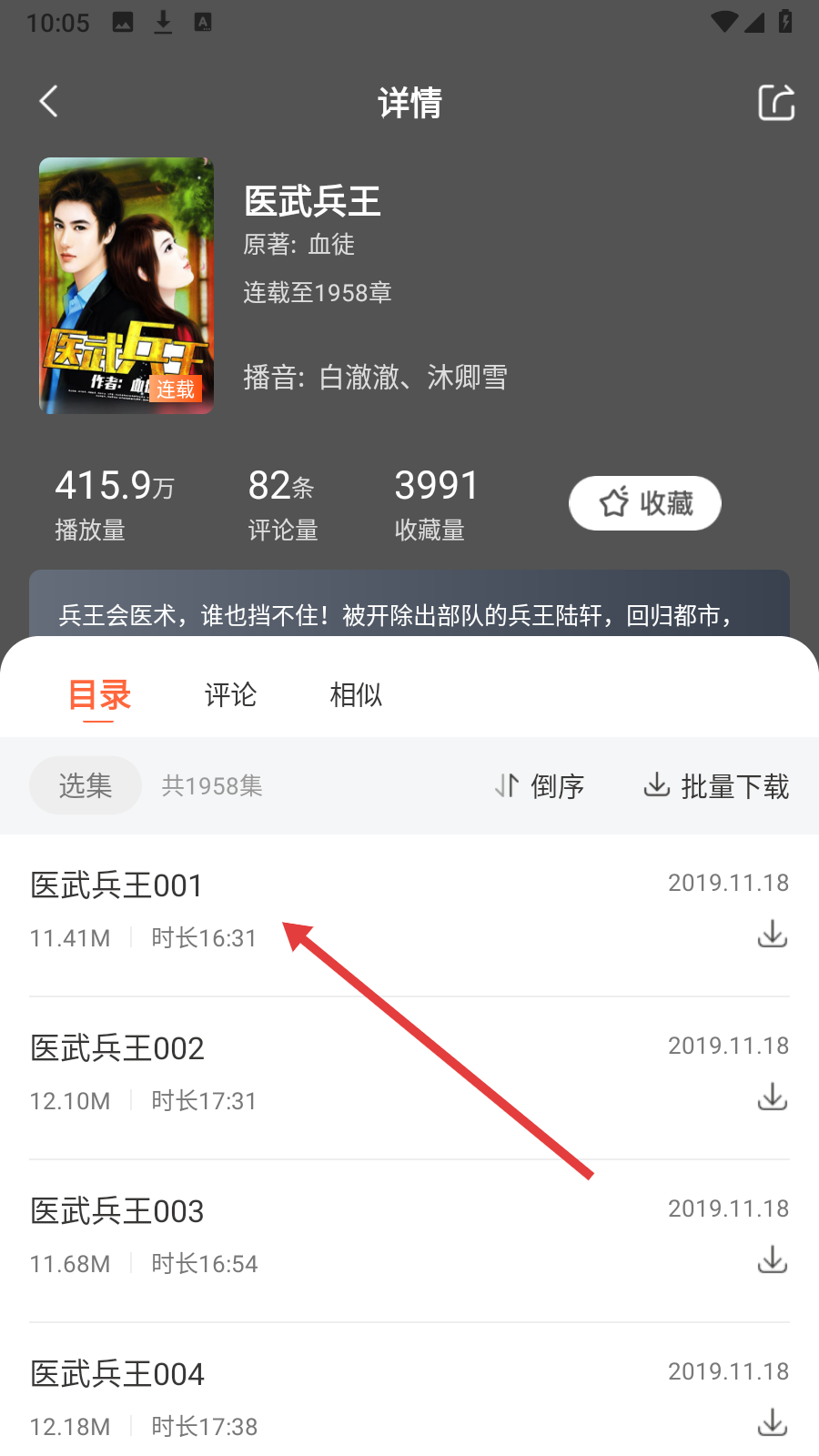The width and height of the screenshot is (819, 1456).
Task: Tap 批量下载 to batch download
Action: coord(716,786)
